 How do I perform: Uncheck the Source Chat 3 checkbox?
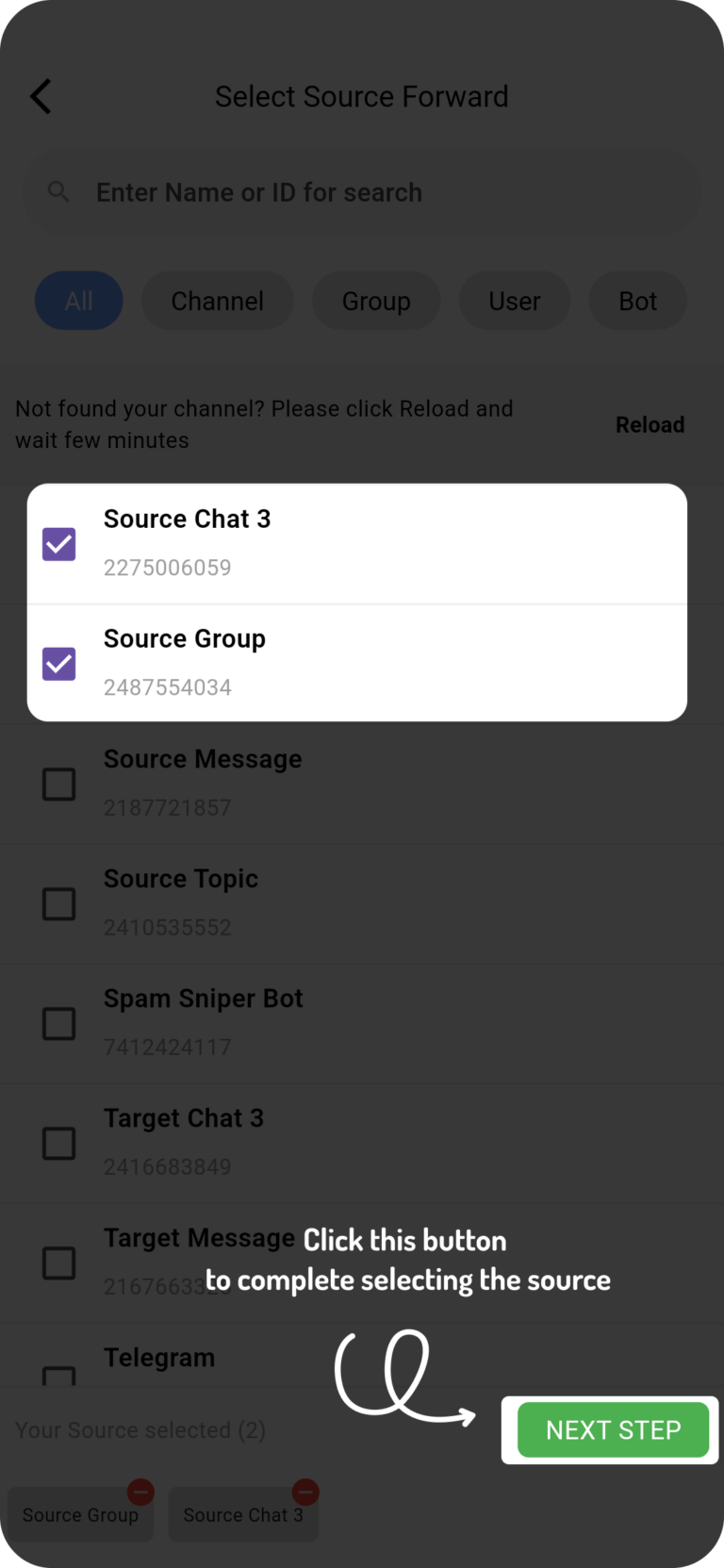pos(58,544)
